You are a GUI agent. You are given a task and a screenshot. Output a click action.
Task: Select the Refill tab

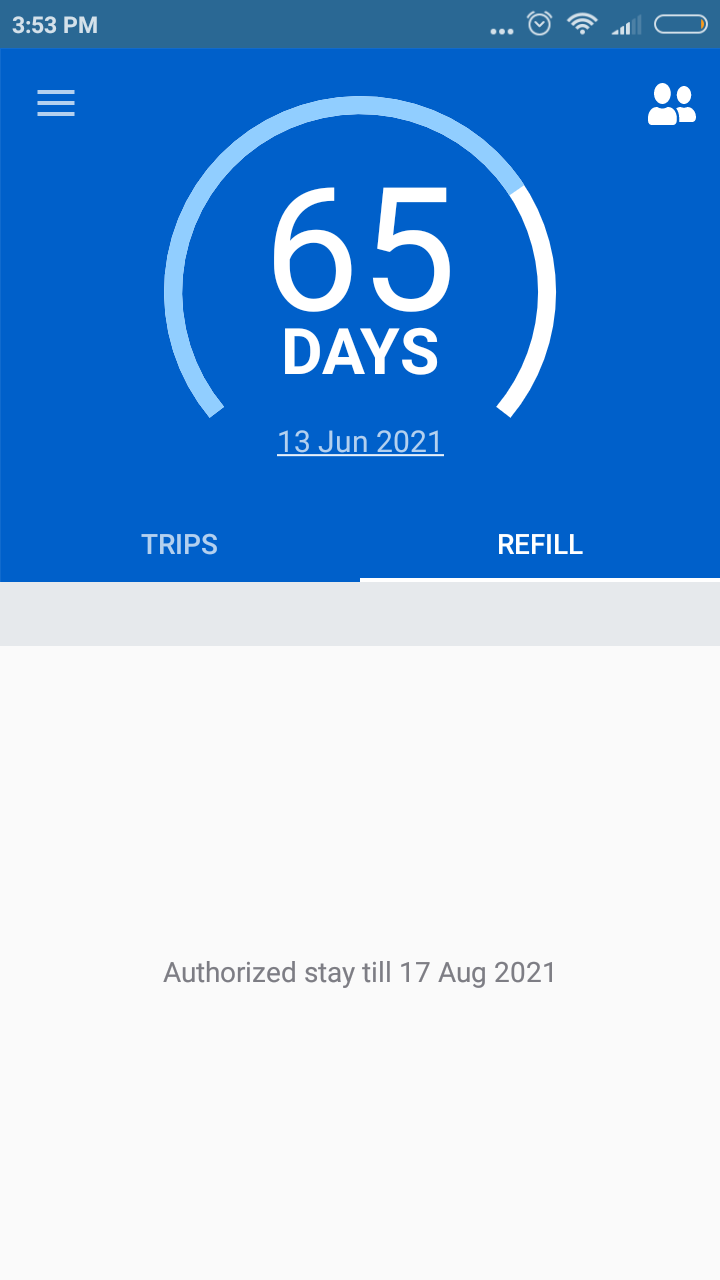click(540, 544)
